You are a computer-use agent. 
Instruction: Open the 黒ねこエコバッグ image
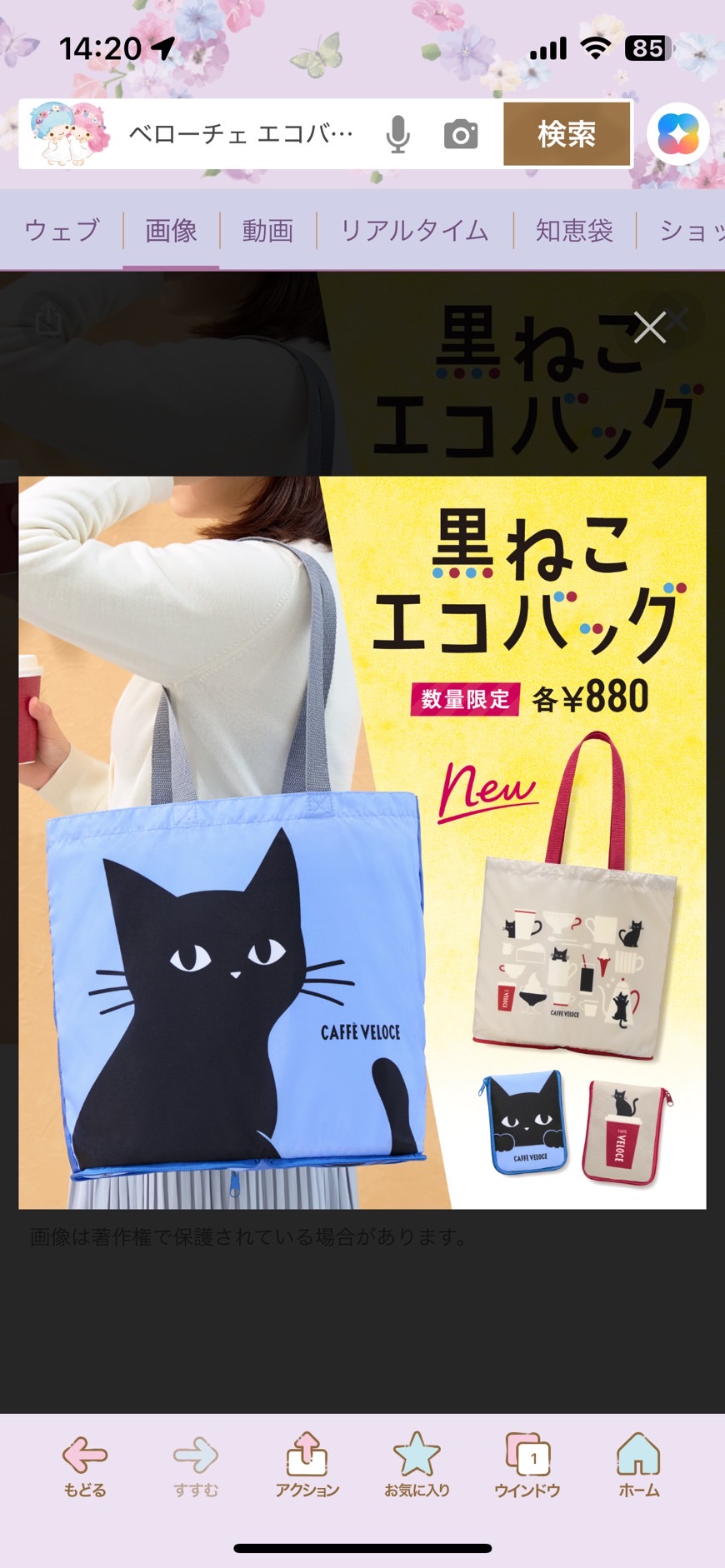362,842
